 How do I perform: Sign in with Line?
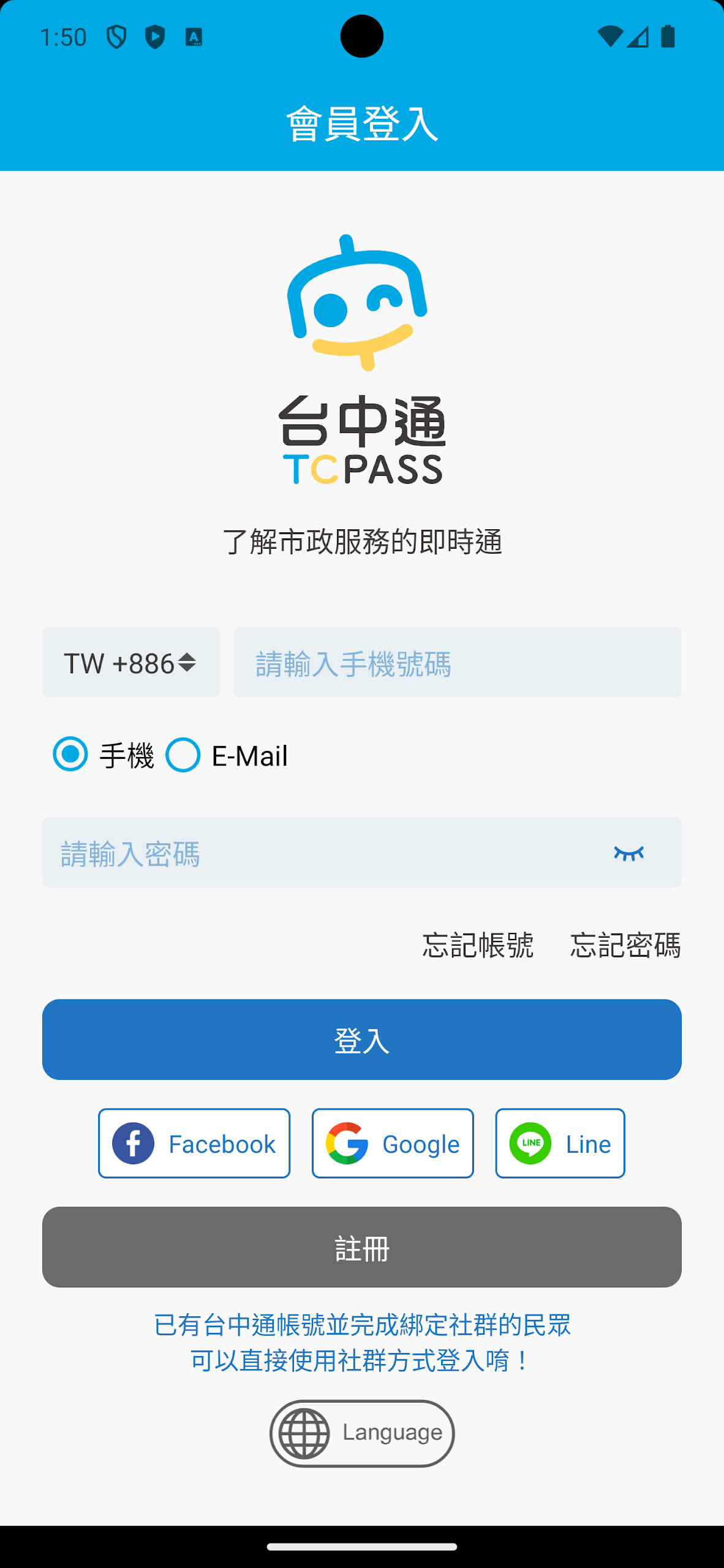[560, 1143]
